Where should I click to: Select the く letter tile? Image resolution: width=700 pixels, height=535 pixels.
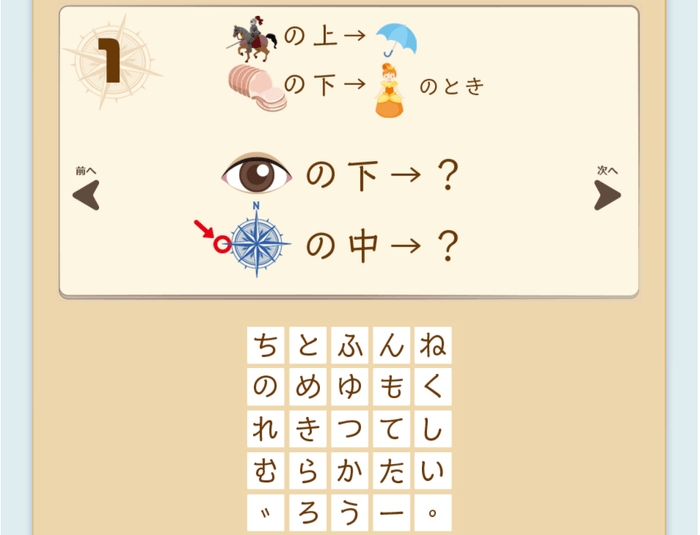(433, 387)
